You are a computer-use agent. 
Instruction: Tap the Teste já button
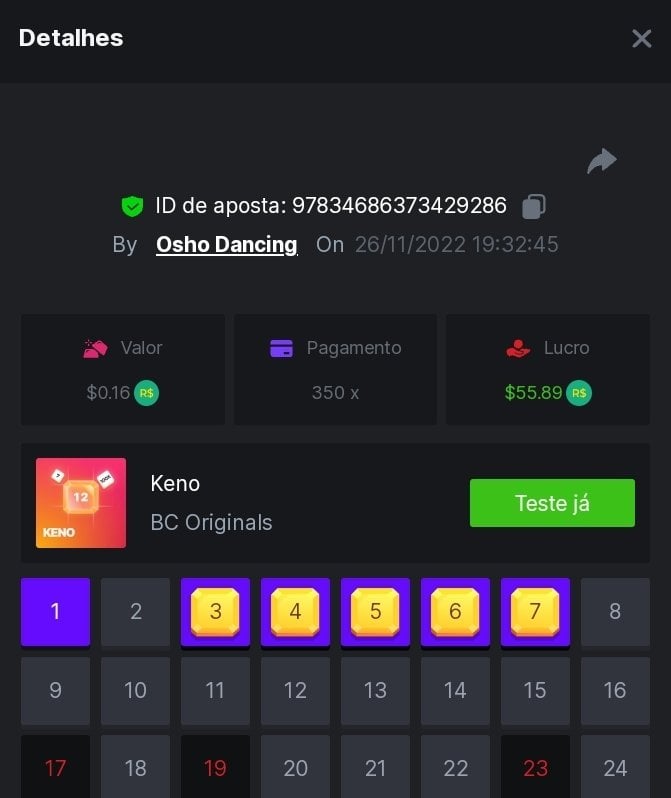click(x=552, y=503)
